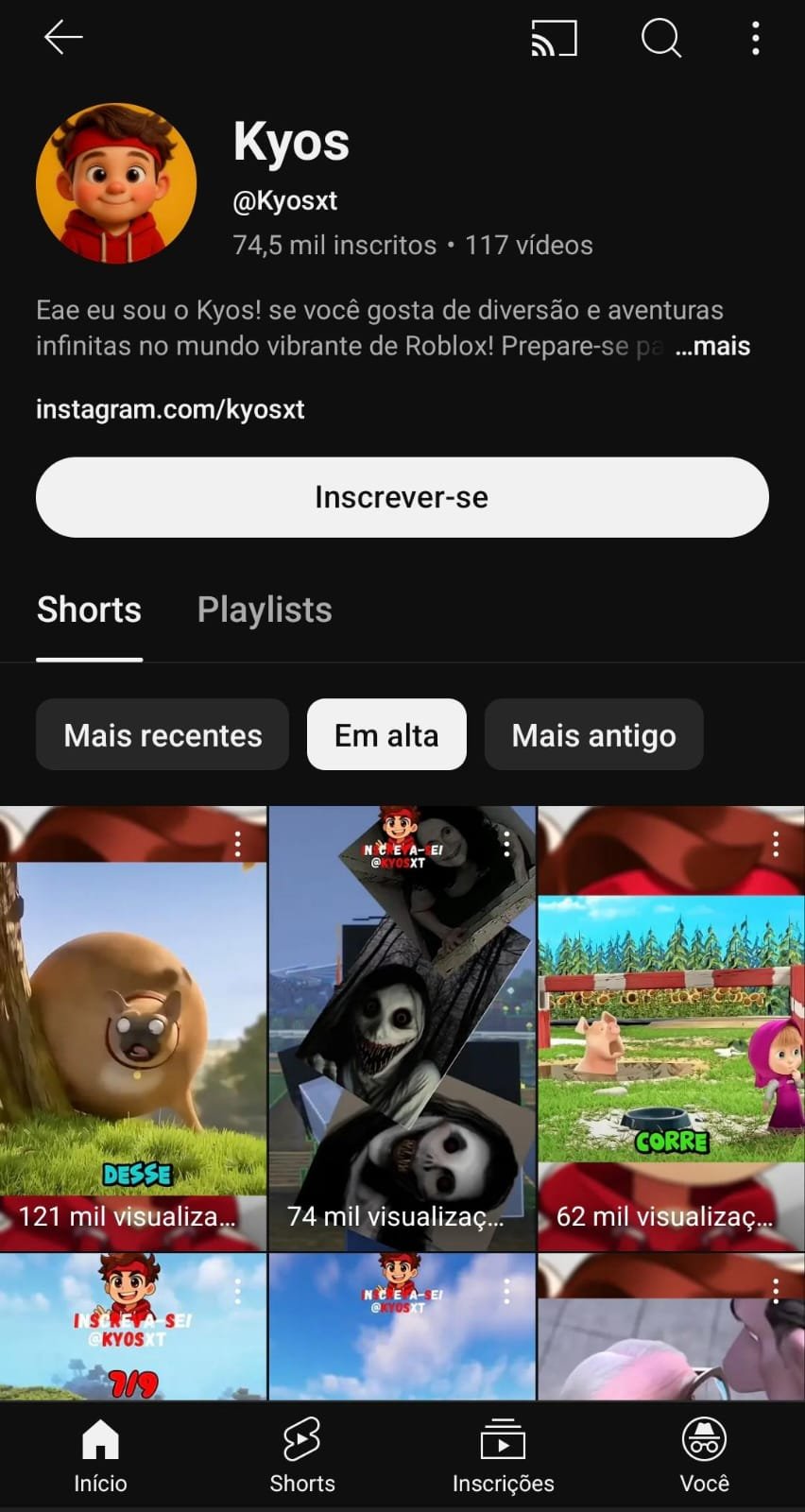Go to the Início tab
This screenshot has height=1512, width=805.
[100, 1455]
